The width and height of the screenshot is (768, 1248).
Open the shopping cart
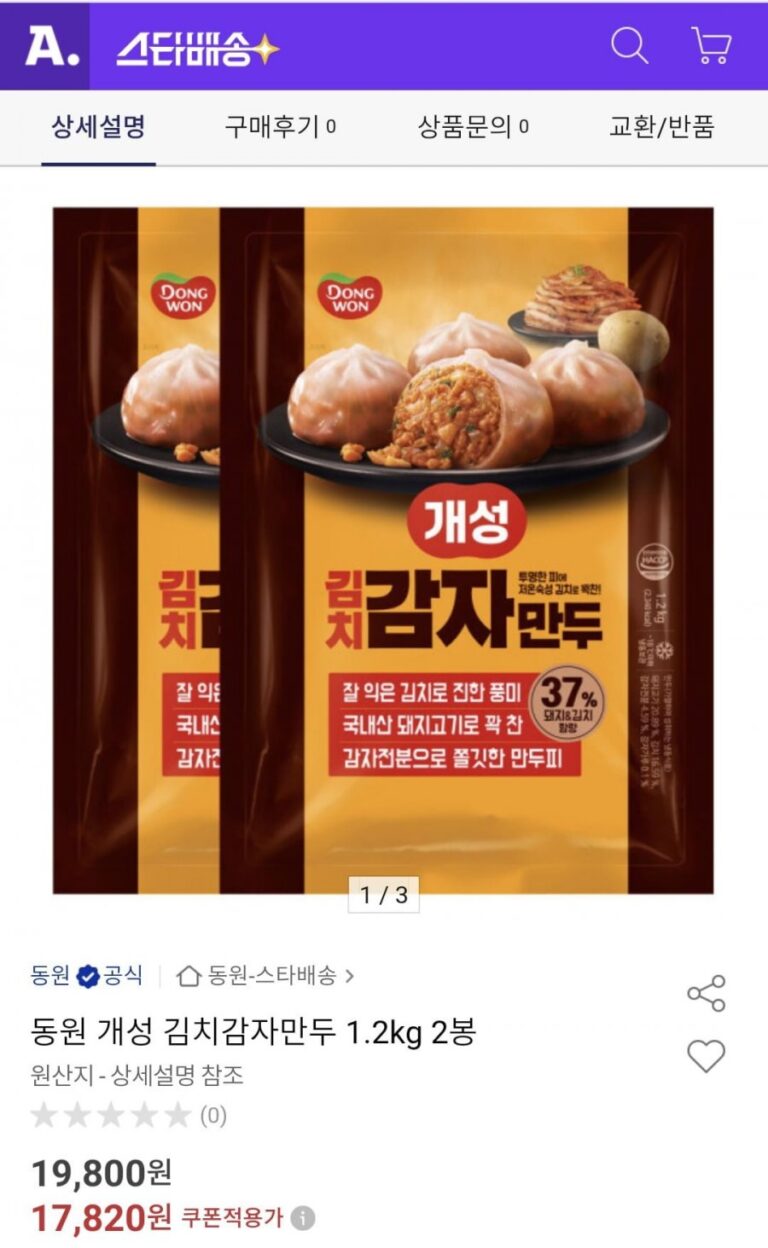[711, 45]
